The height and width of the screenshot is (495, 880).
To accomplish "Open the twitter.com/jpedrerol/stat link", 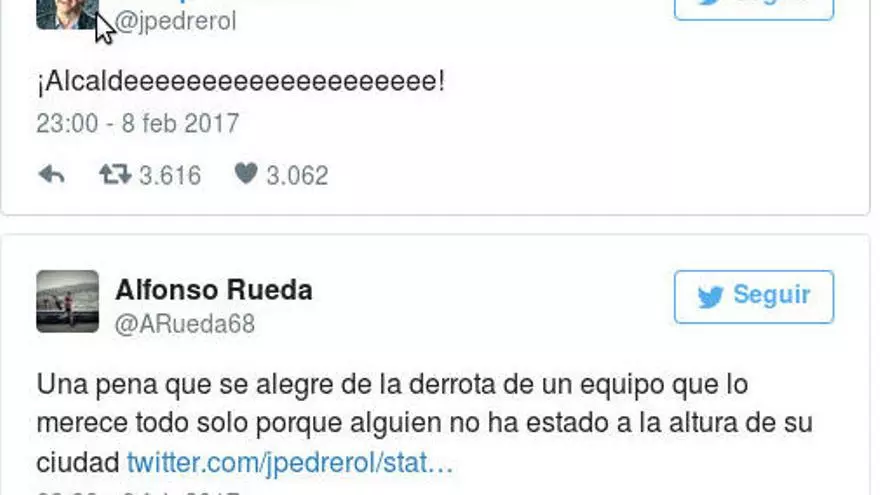I will (x=290, y=463).
